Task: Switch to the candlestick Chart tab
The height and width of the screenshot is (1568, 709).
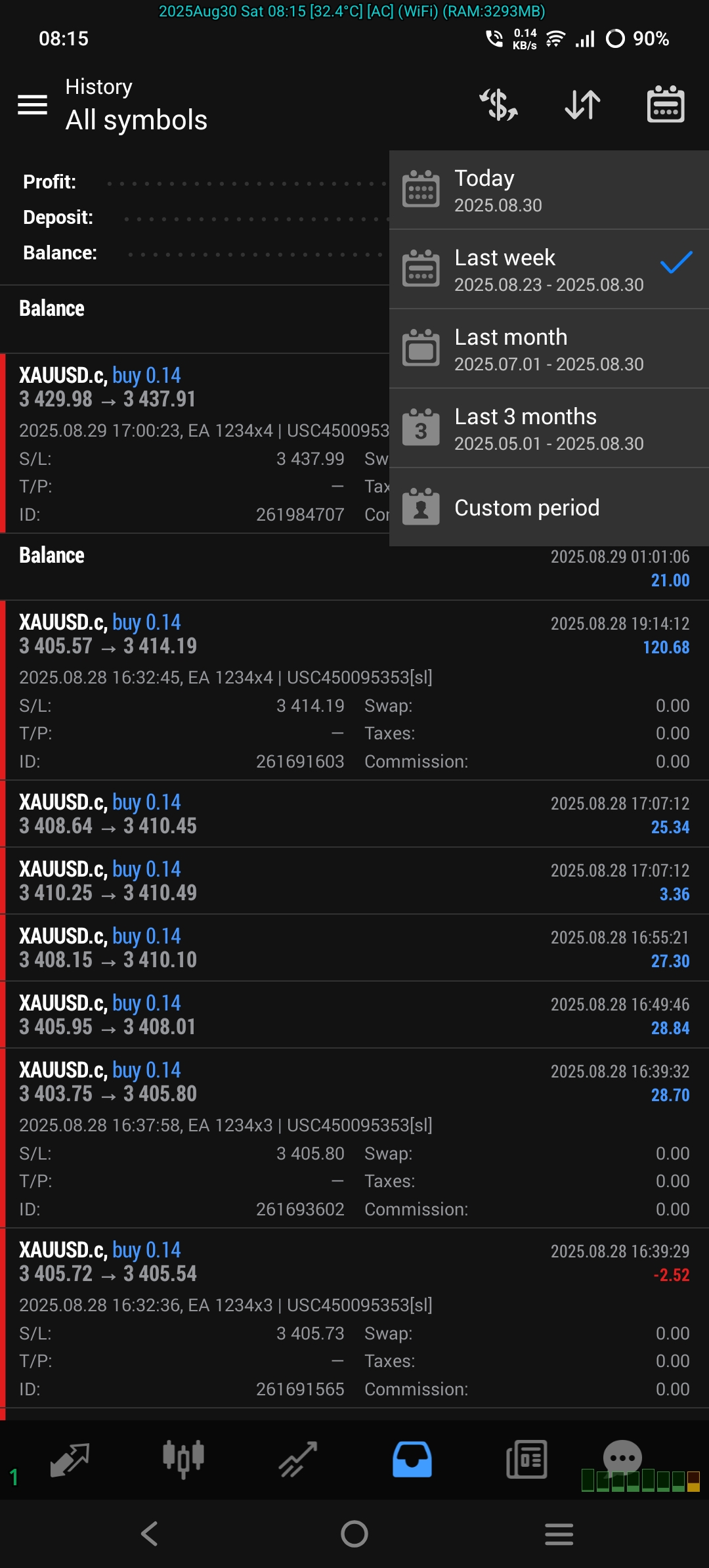Action: 183,1460
